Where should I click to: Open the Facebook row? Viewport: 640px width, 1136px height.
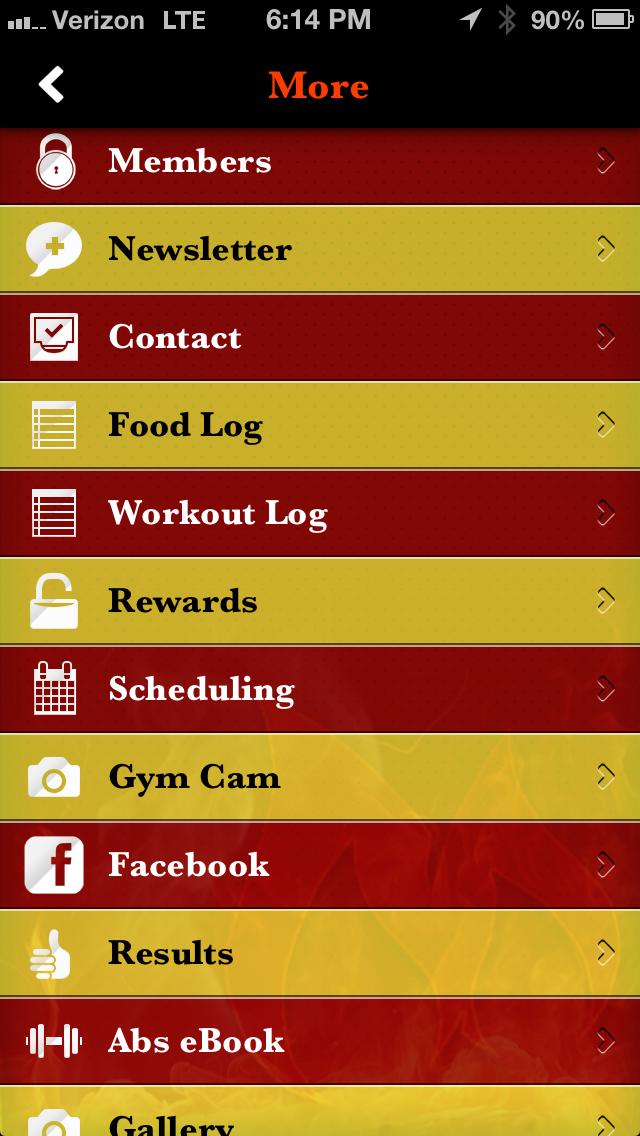pos(320,865)
